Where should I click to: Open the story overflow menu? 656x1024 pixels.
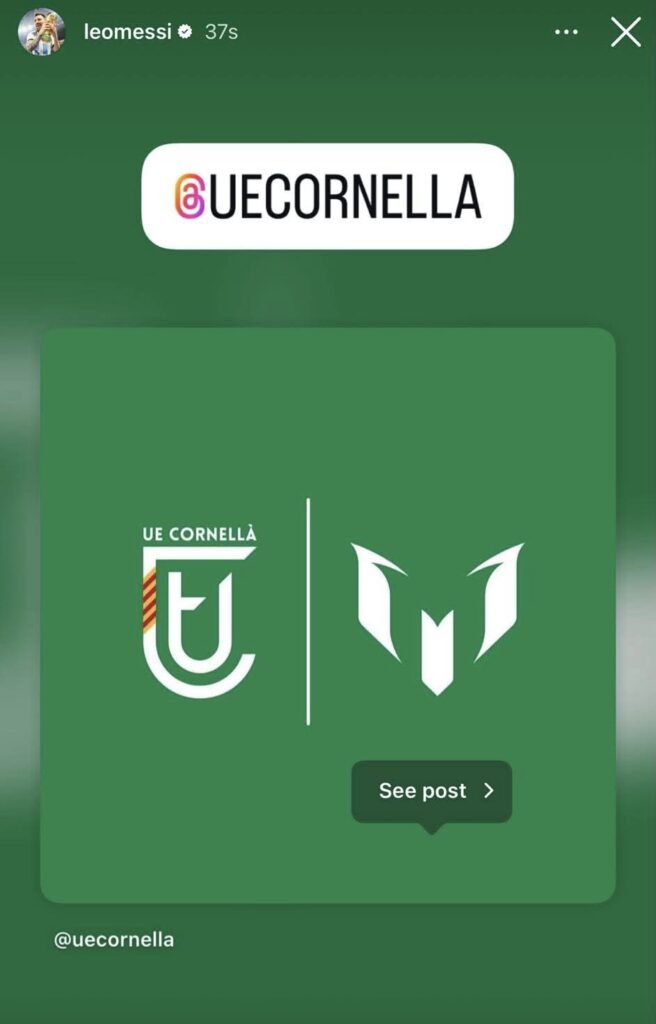click(566, 32)
